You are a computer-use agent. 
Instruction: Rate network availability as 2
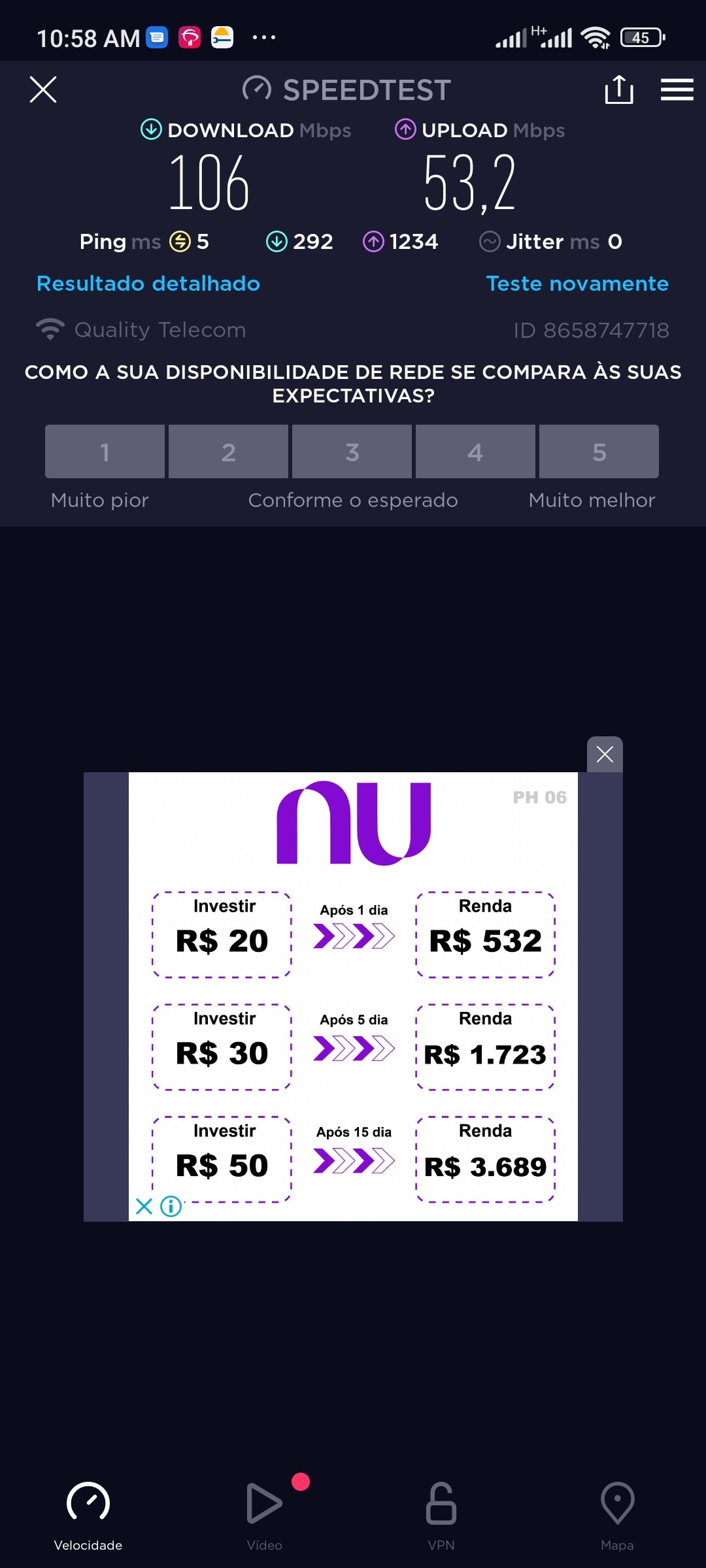(x=228, y=451)
